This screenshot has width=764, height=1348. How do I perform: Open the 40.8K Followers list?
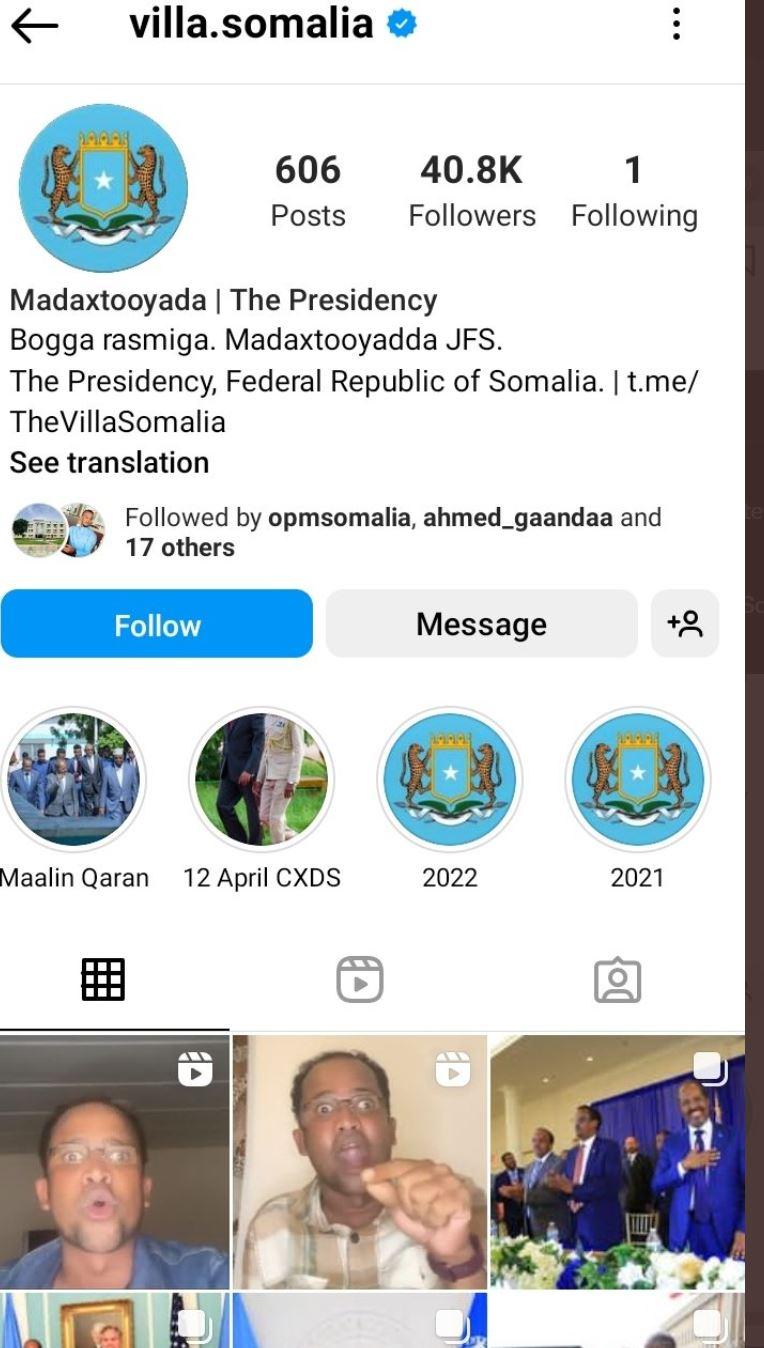[471, 190]
